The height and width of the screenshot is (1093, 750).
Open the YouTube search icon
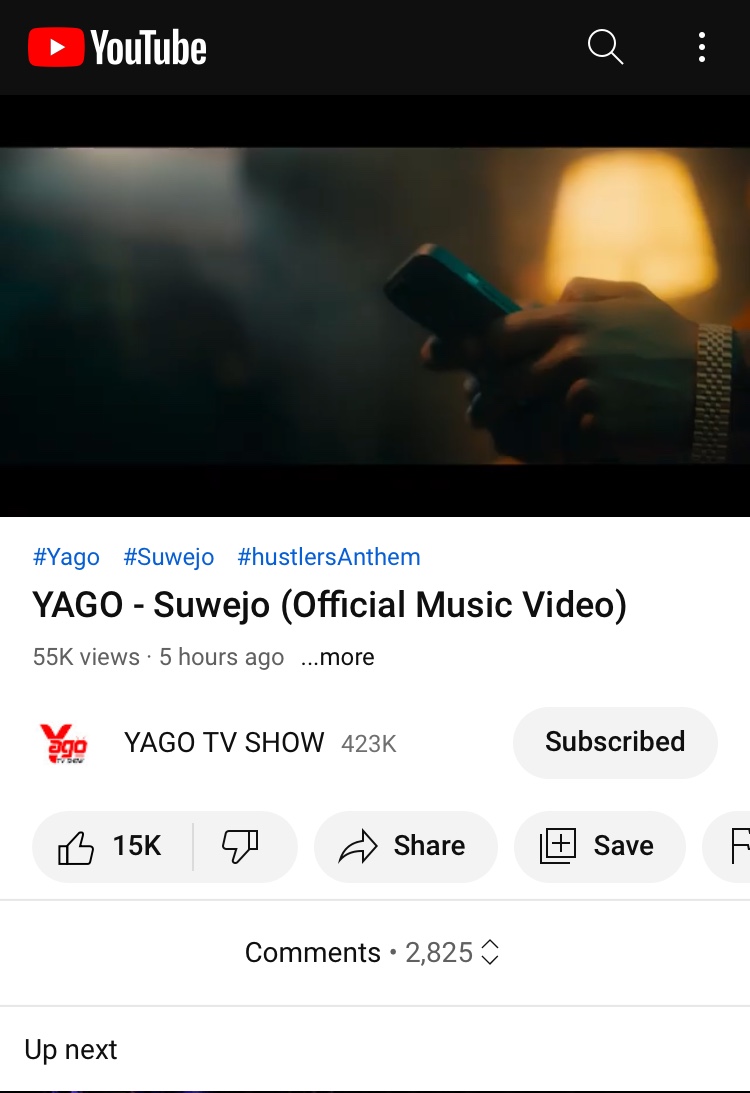(605, 47)
